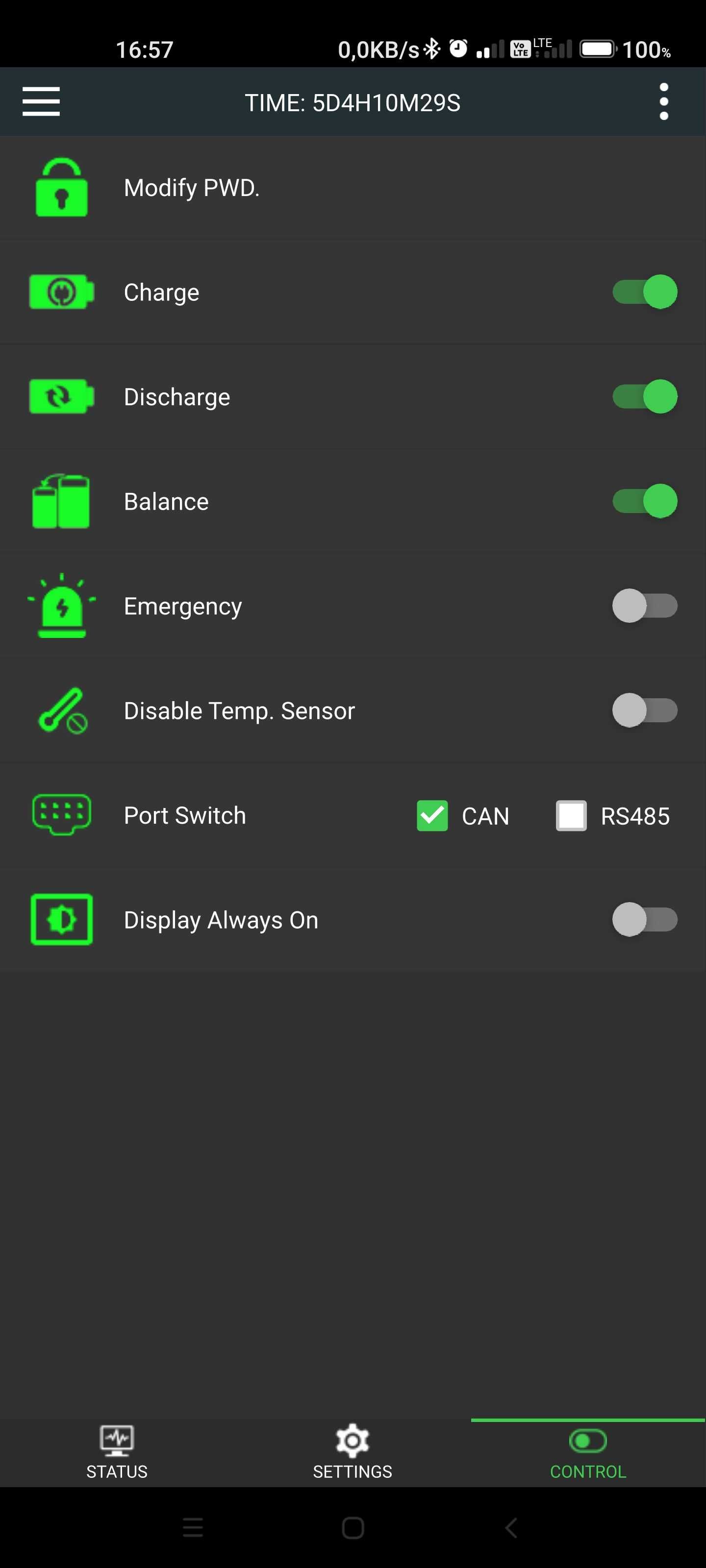Tap the system back button
706x1568 pixels.
pyautogui.click(x=511, y=1528)
